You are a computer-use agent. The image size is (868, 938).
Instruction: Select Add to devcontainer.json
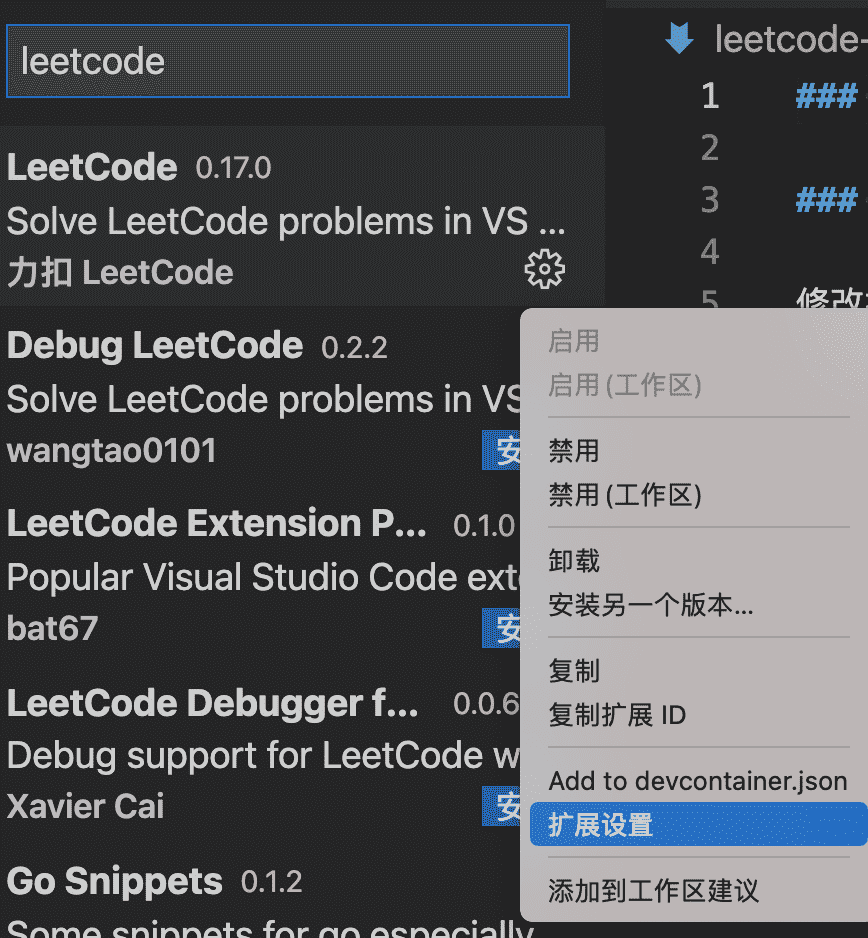click(697, 781)
